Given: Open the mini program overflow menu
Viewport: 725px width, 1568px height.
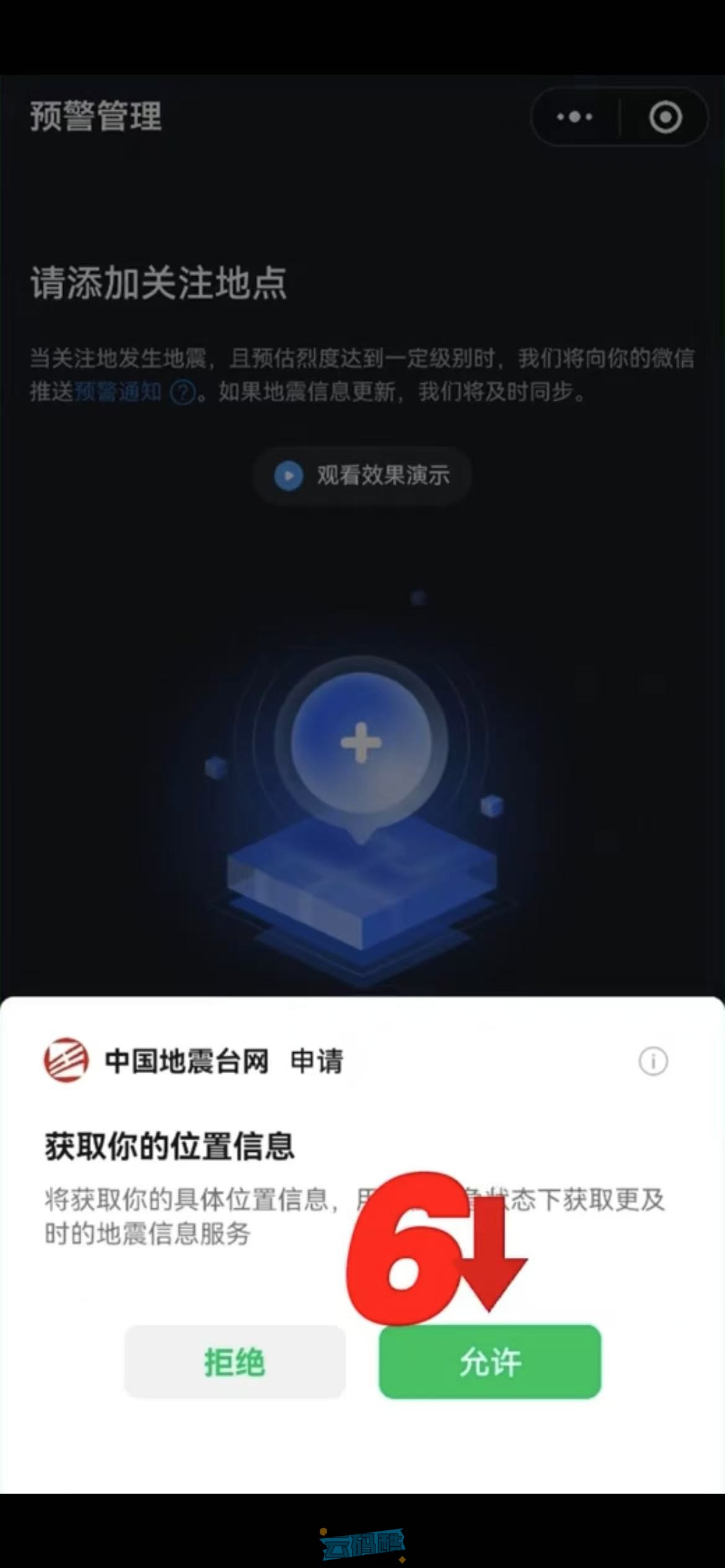Looking at the screenshot, I should (x=574, y=117).
